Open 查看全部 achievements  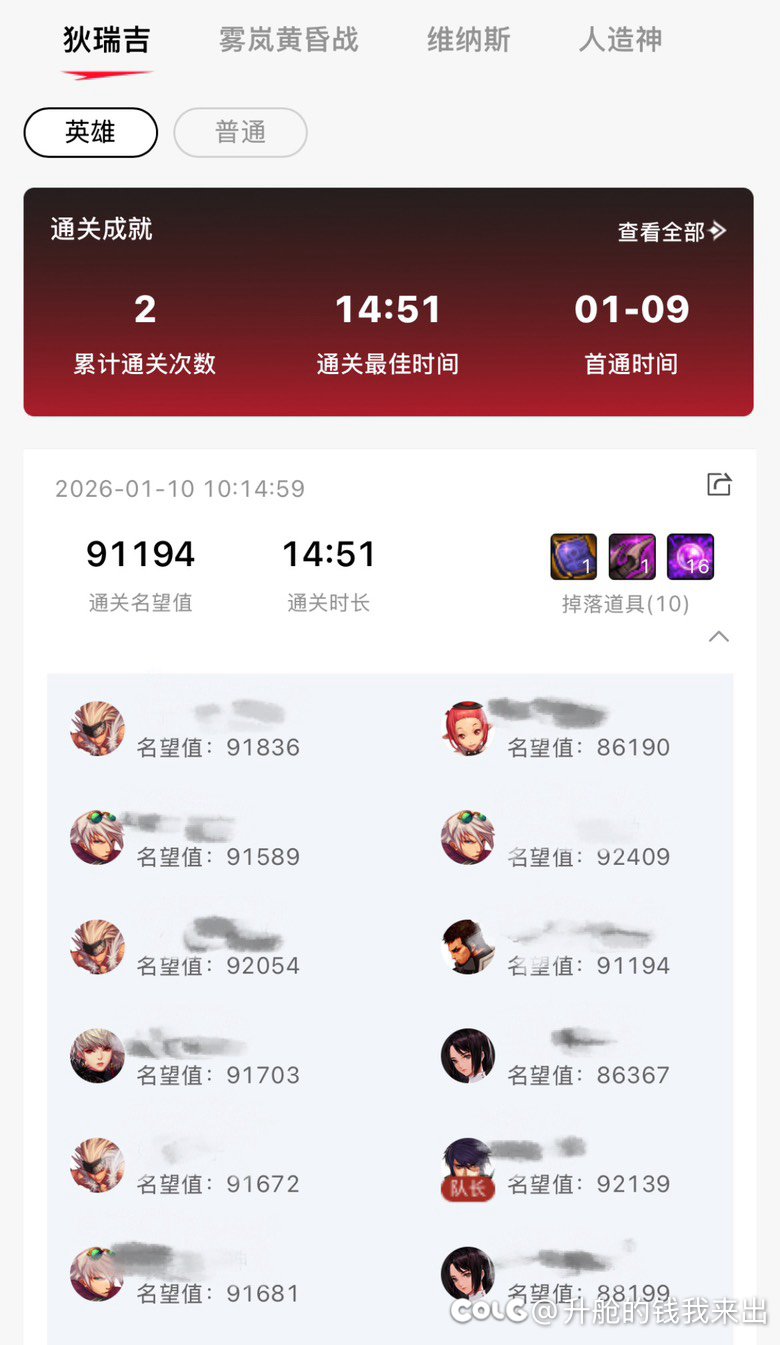tap(671, 231)
